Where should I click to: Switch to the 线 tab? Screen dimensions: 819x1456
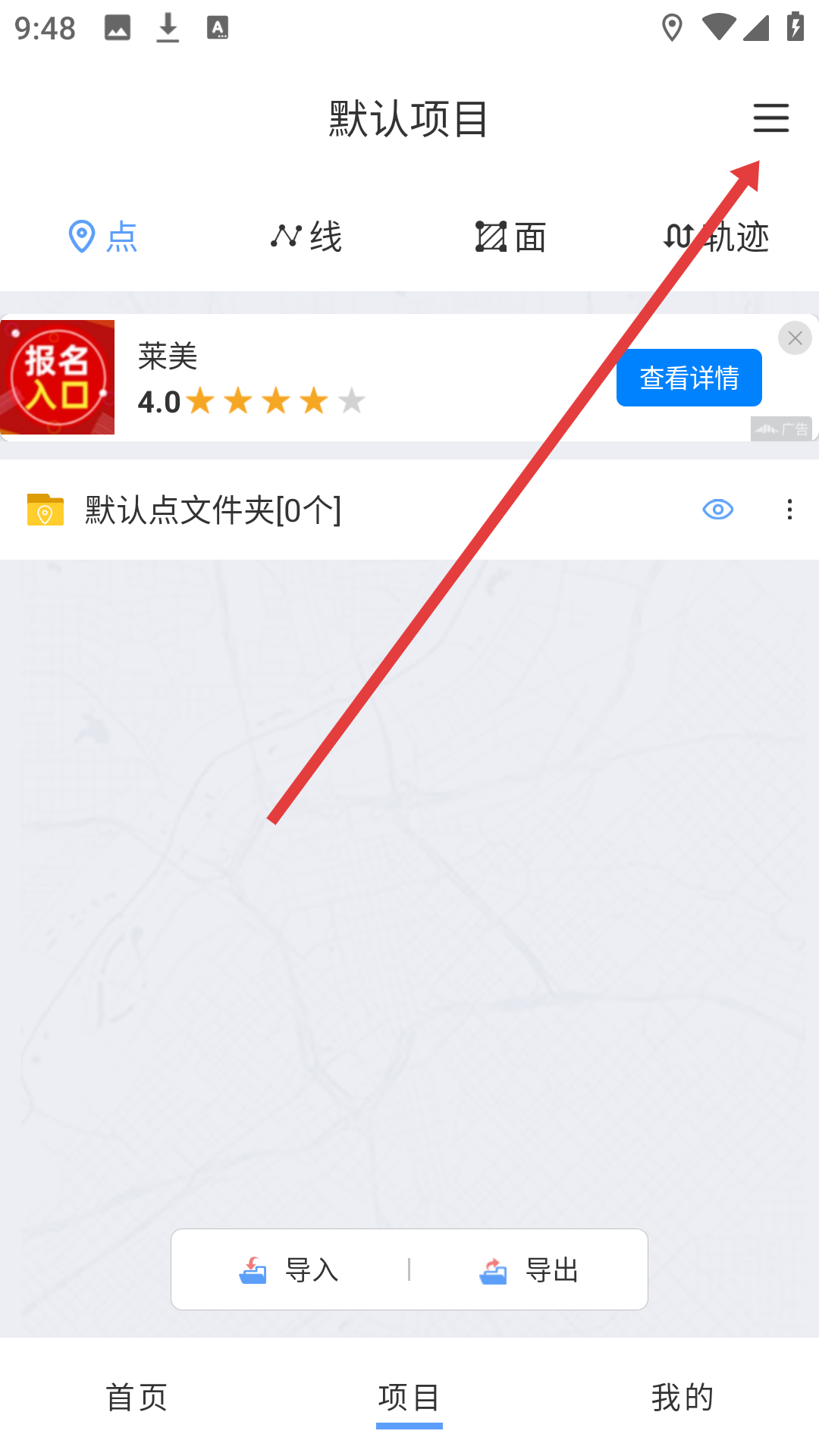[x=307, y=237]
